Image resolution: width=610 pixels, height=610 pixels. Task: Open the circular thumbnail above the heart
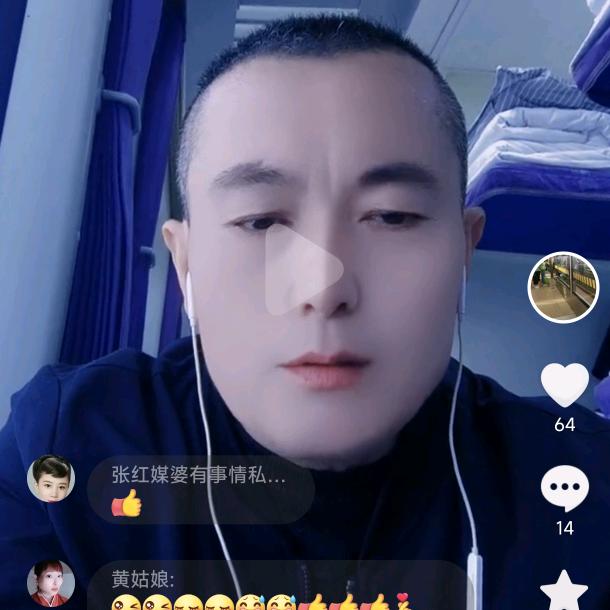[563, 288]
